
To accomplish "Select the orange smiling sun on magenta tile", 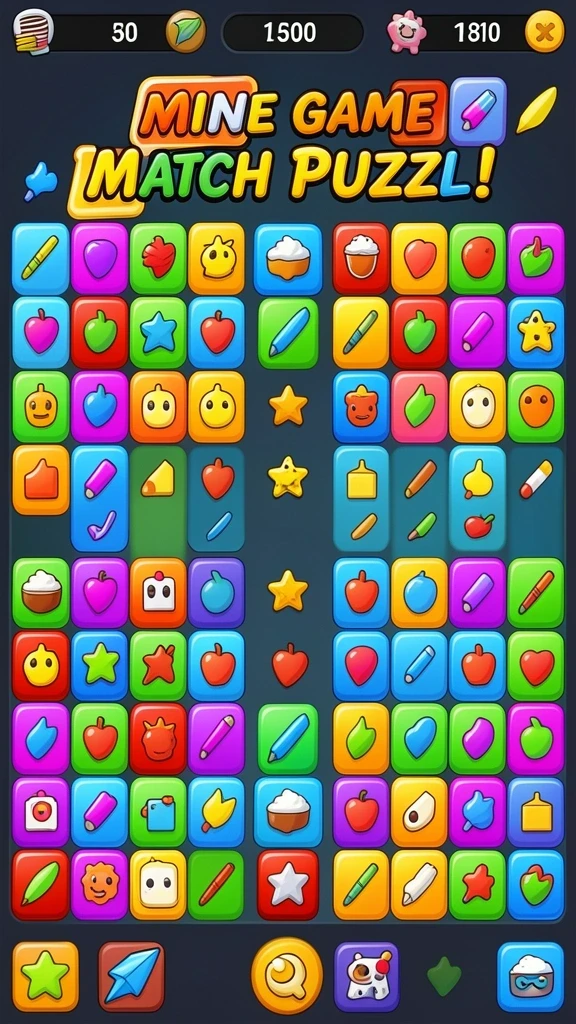I will click(x=100, y=884).
